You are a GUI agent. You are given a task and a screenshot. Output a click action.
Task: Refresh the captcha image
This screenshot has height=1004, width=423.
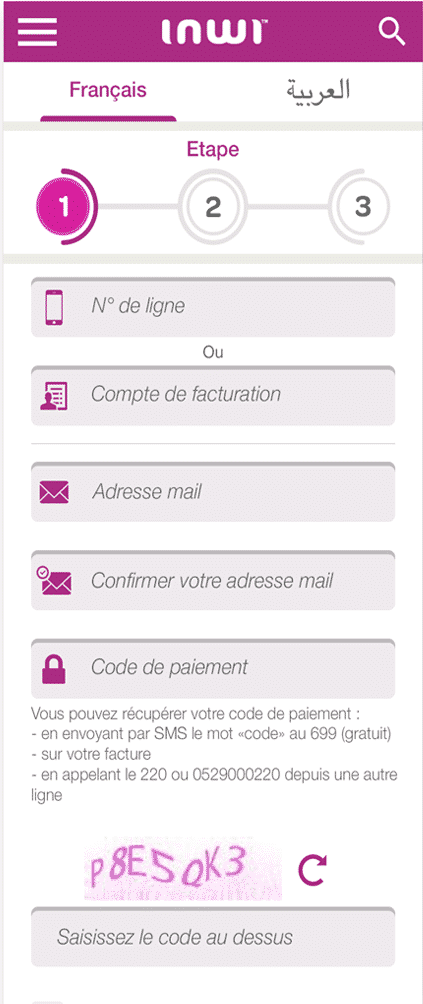tap(312, 868)
